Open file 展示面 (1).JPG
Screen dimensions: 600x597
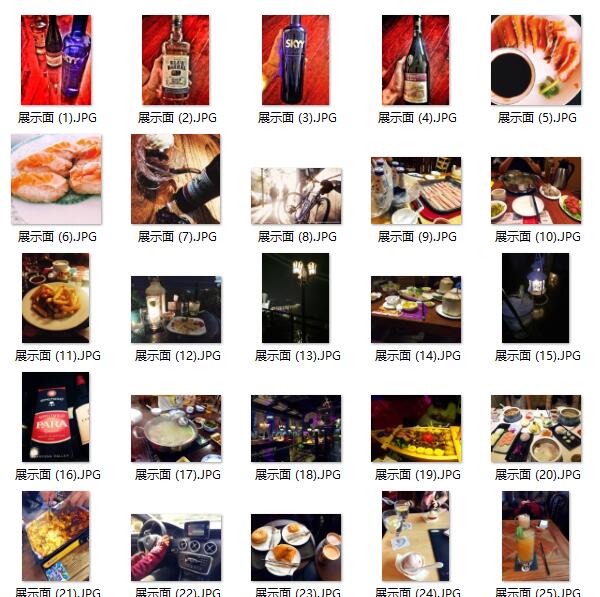56,60
